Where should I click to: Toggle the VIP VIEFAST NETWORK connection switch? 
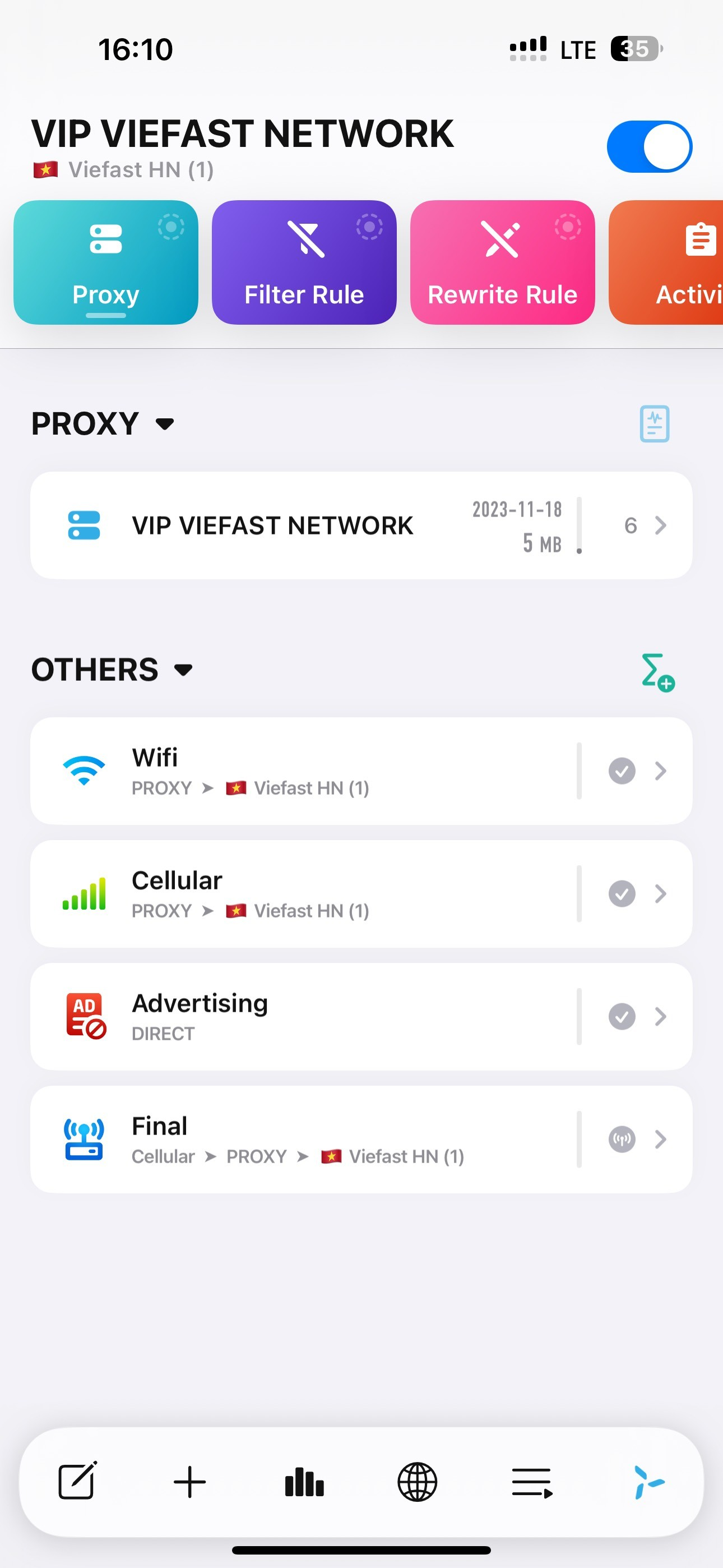click(649, 147)
